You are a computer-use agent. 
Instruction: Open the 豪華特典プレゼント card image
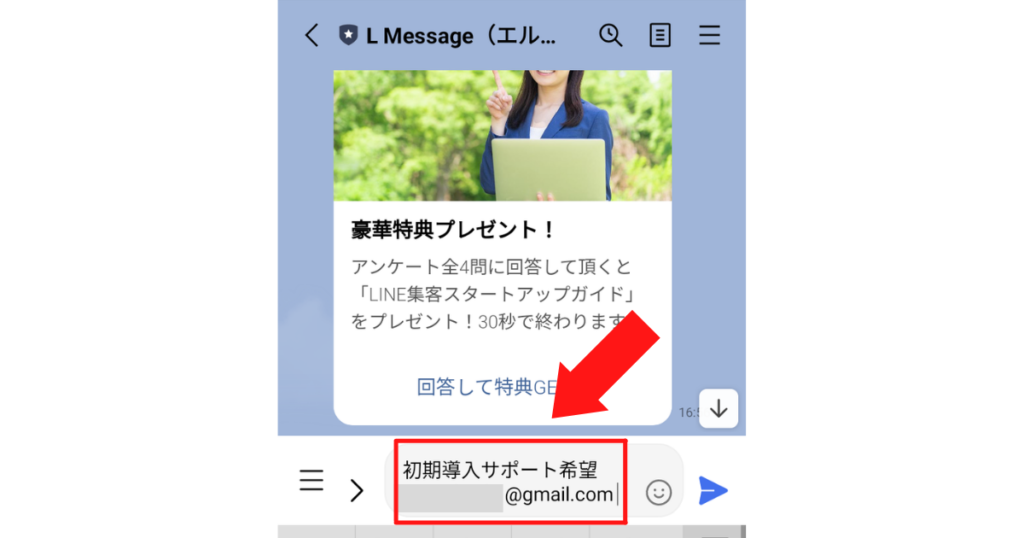pos(502,135)
